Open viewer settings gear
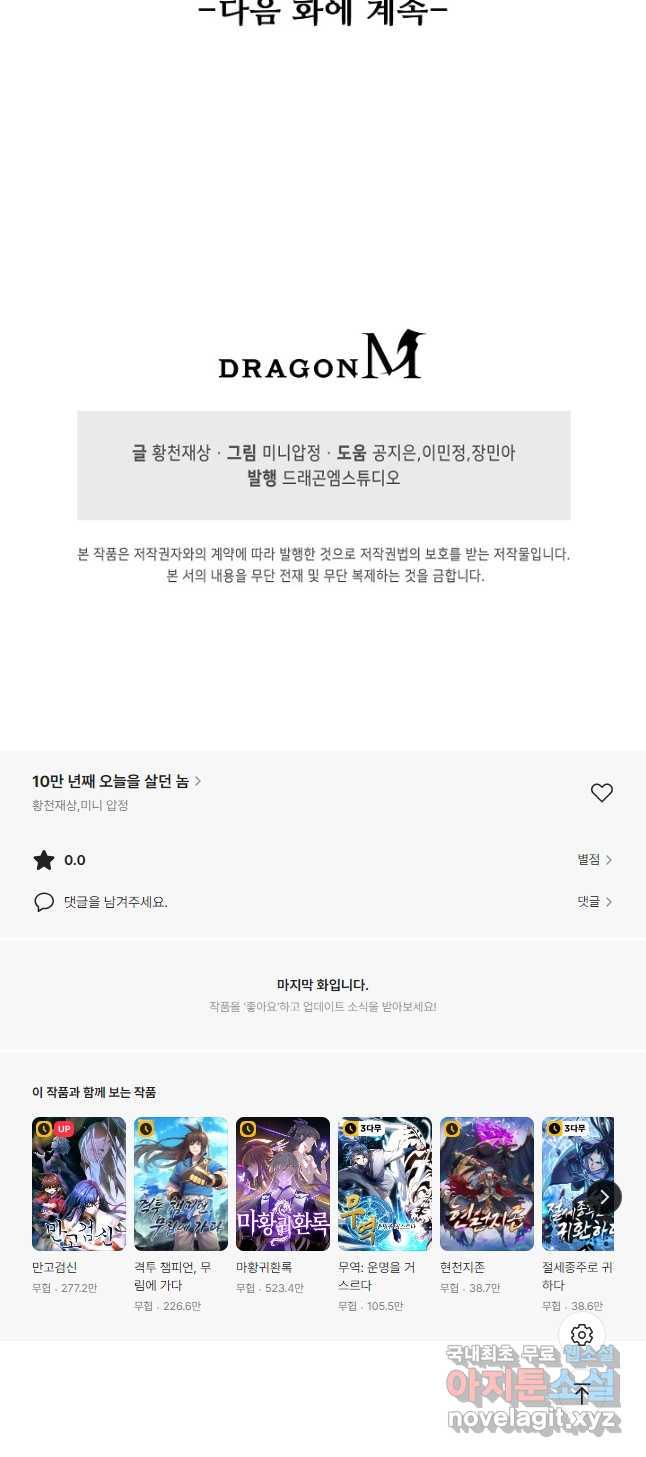 582,1335
